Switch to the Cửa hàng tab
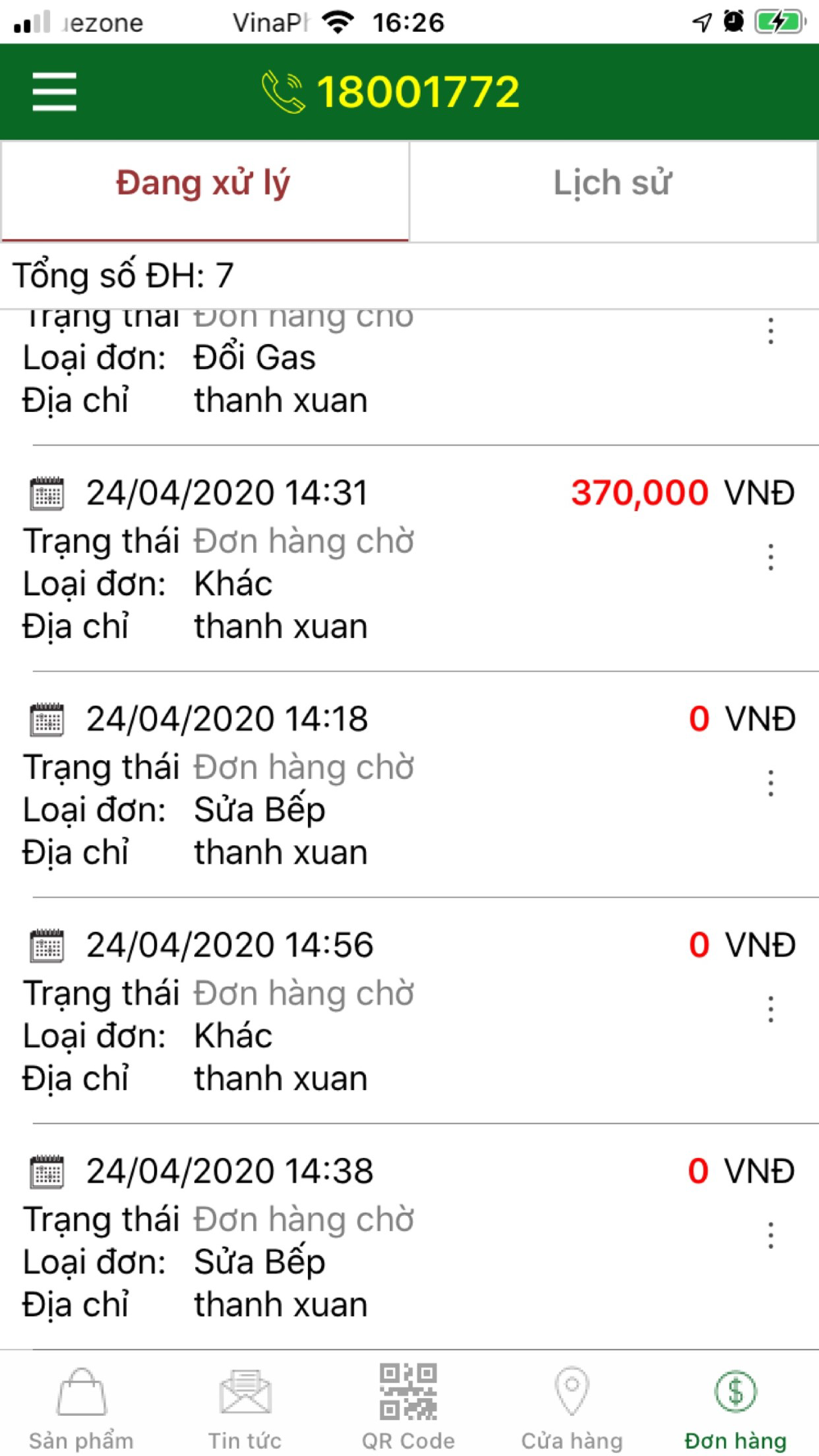819x1456 pixels. click(572, 1406)
